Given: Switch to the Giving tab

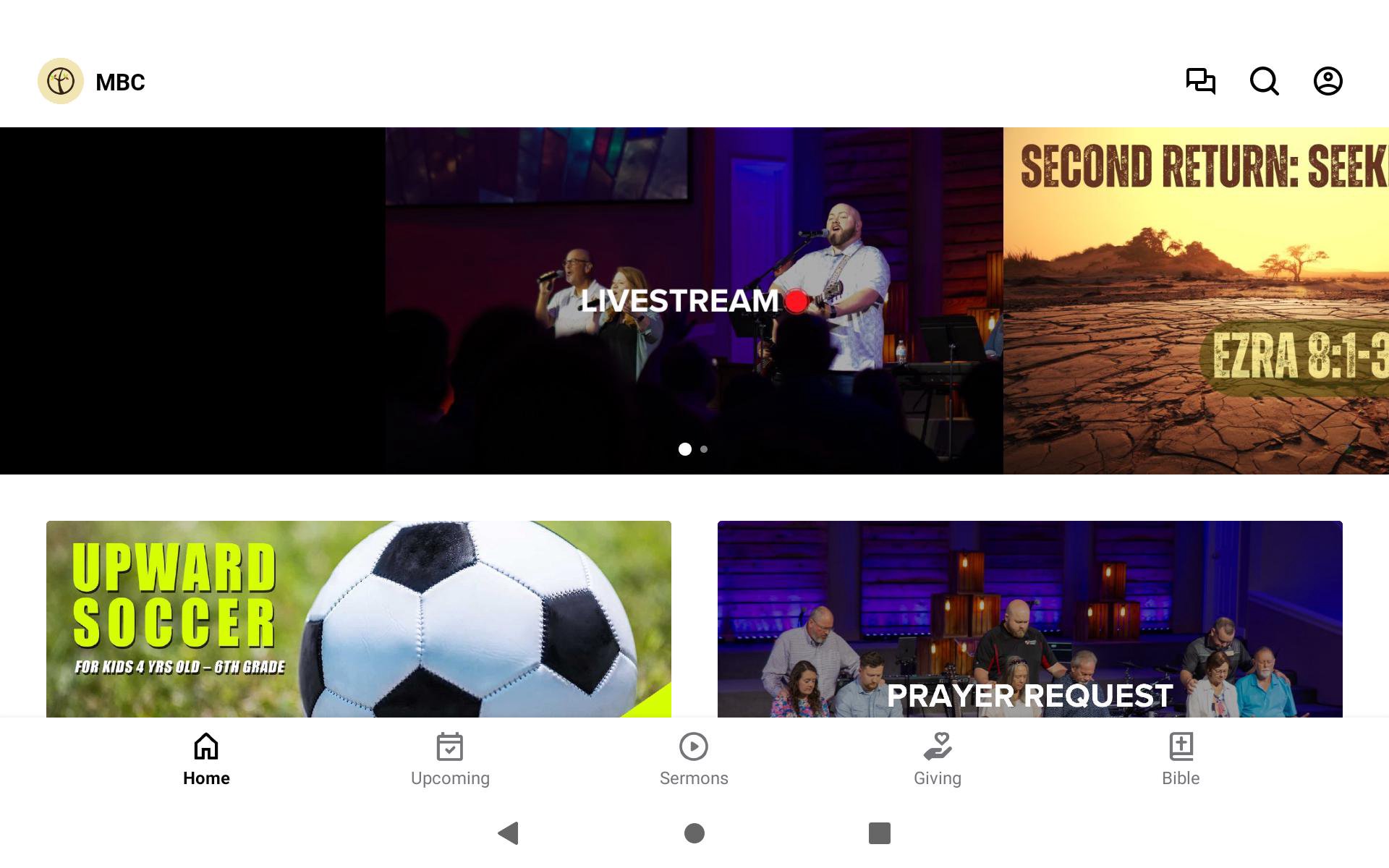Looking at the screenshot, I should pos(938,759).
